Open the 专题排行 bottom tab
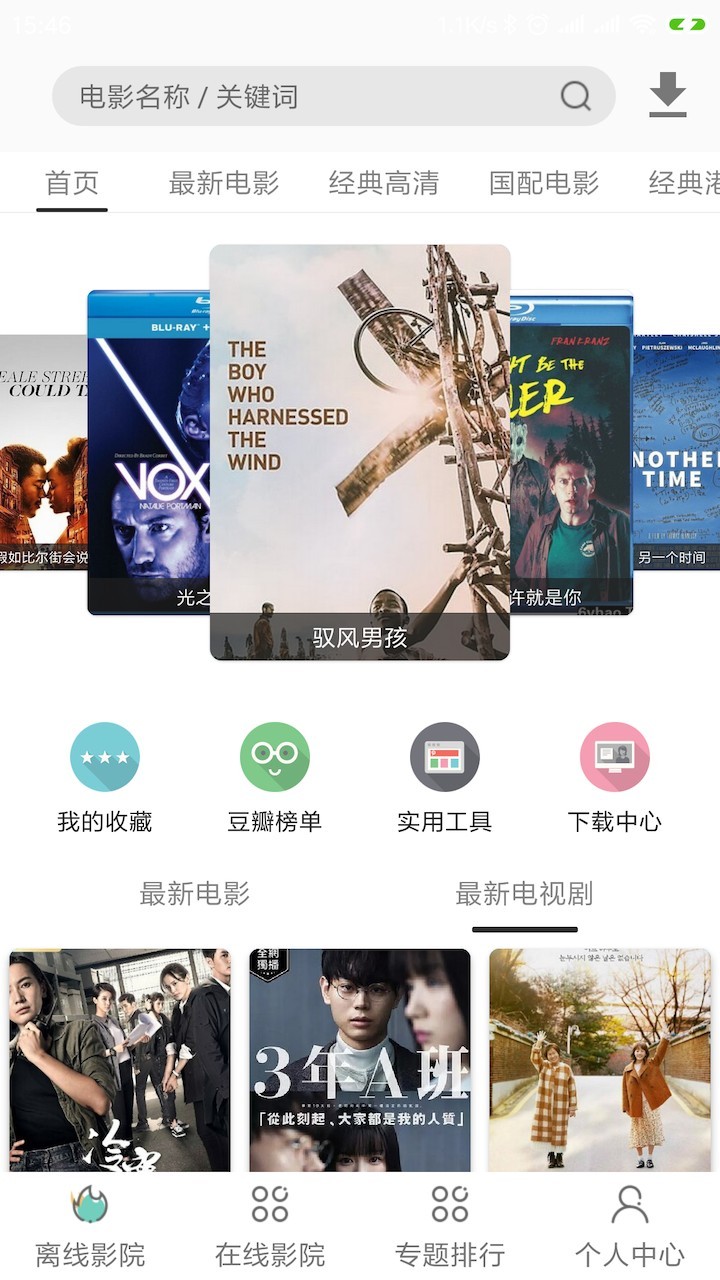720x1280 pixels. (450, 1225)
